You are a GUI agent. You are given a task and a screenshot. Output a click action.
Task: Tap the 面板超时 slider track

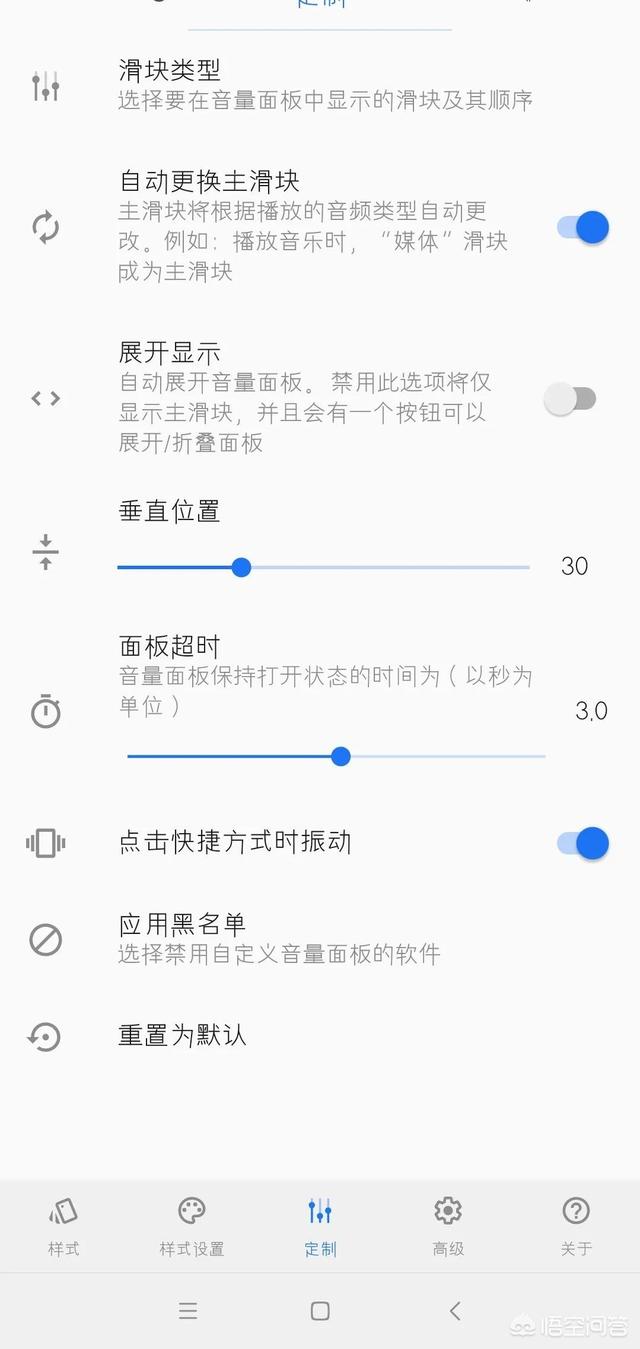336,756
